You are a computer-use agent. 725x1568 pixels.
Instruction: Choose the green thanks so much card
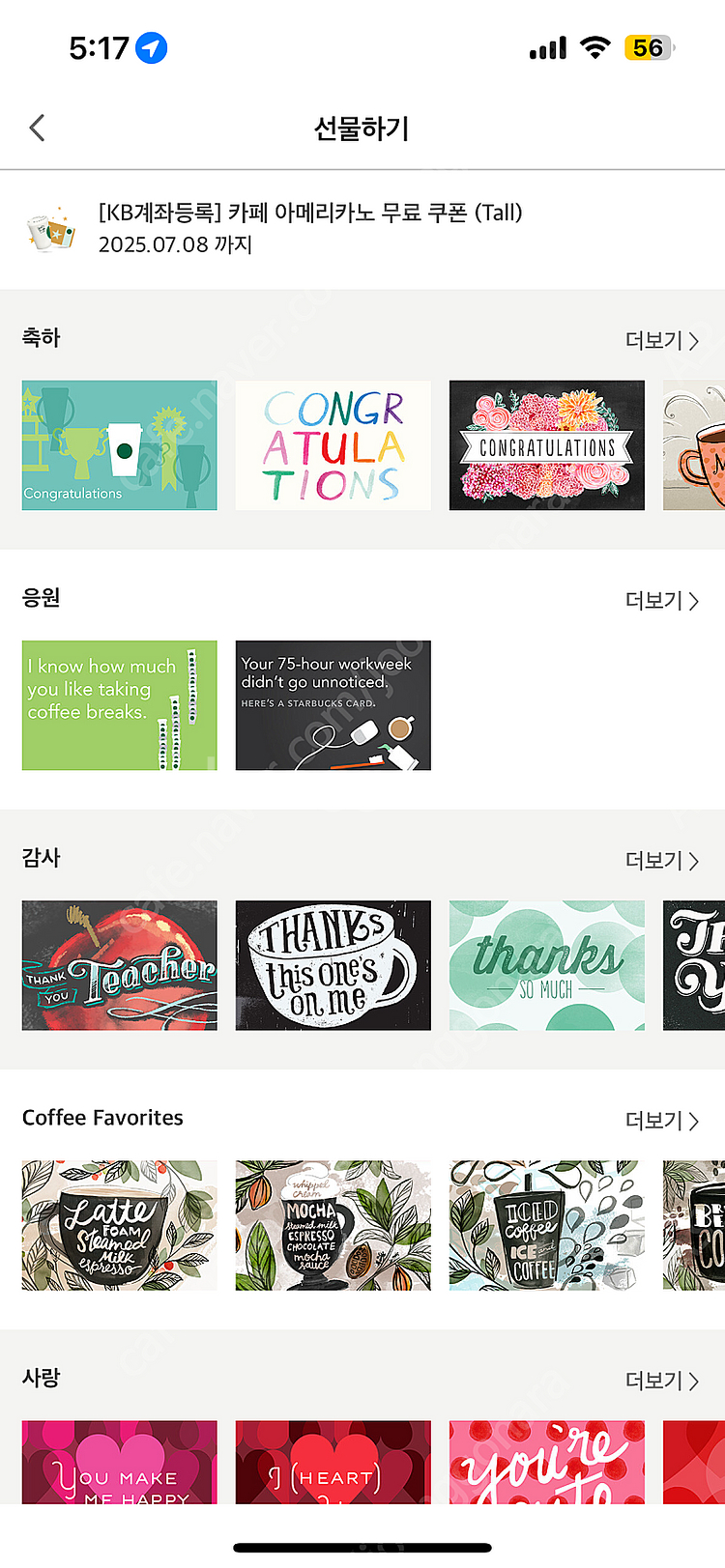coord(547,965)
